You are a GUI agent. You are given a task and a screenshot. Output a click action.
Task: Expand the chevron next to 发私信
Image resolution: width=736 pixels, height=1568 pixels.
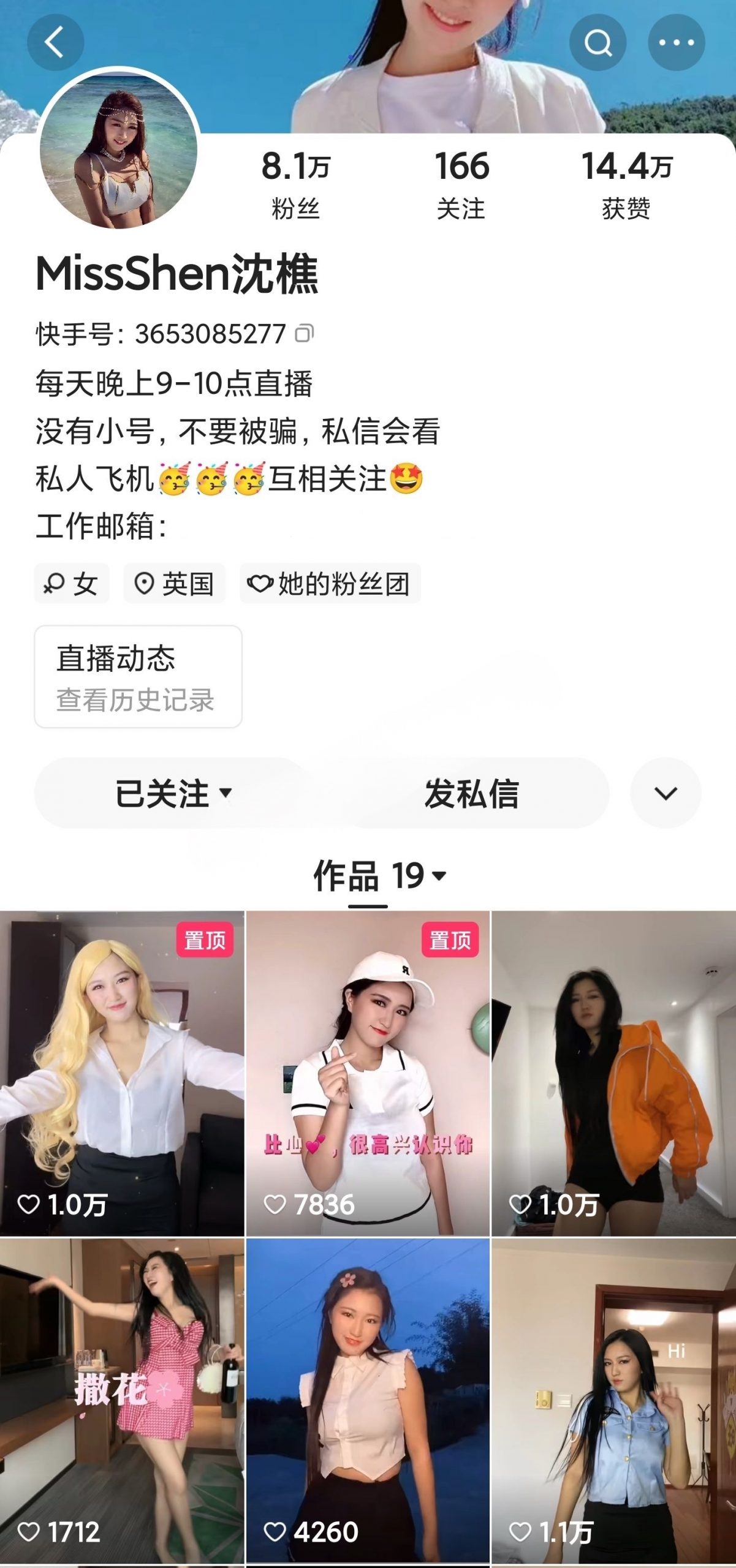666,793
